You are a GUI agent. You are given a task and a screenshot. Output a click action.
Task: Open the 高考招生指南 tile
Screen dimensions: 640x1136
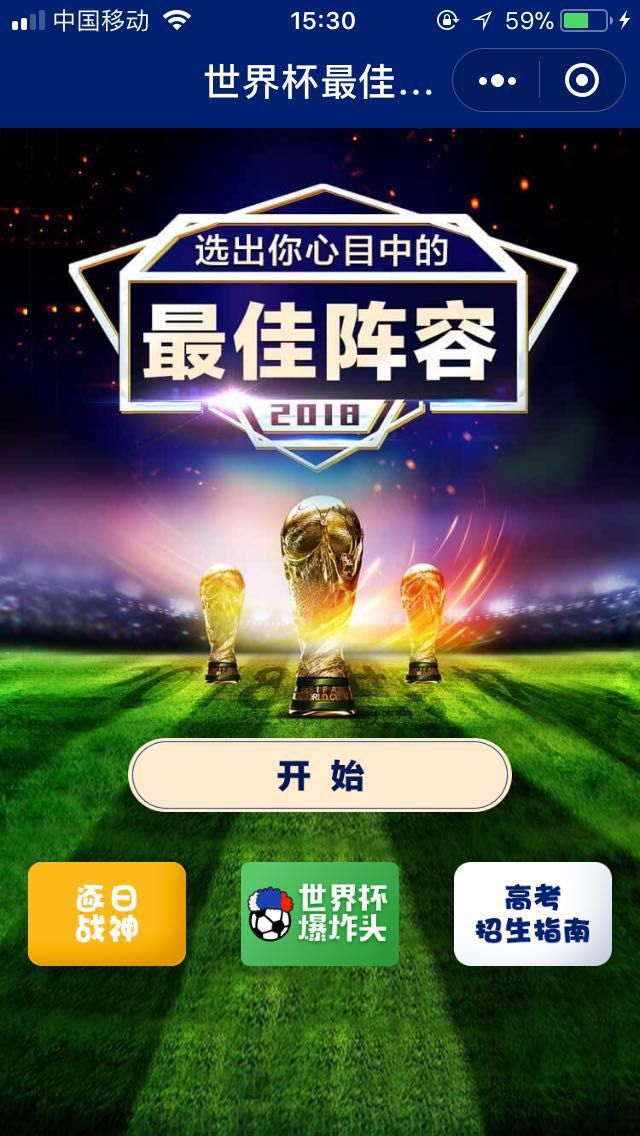(533, 913)
